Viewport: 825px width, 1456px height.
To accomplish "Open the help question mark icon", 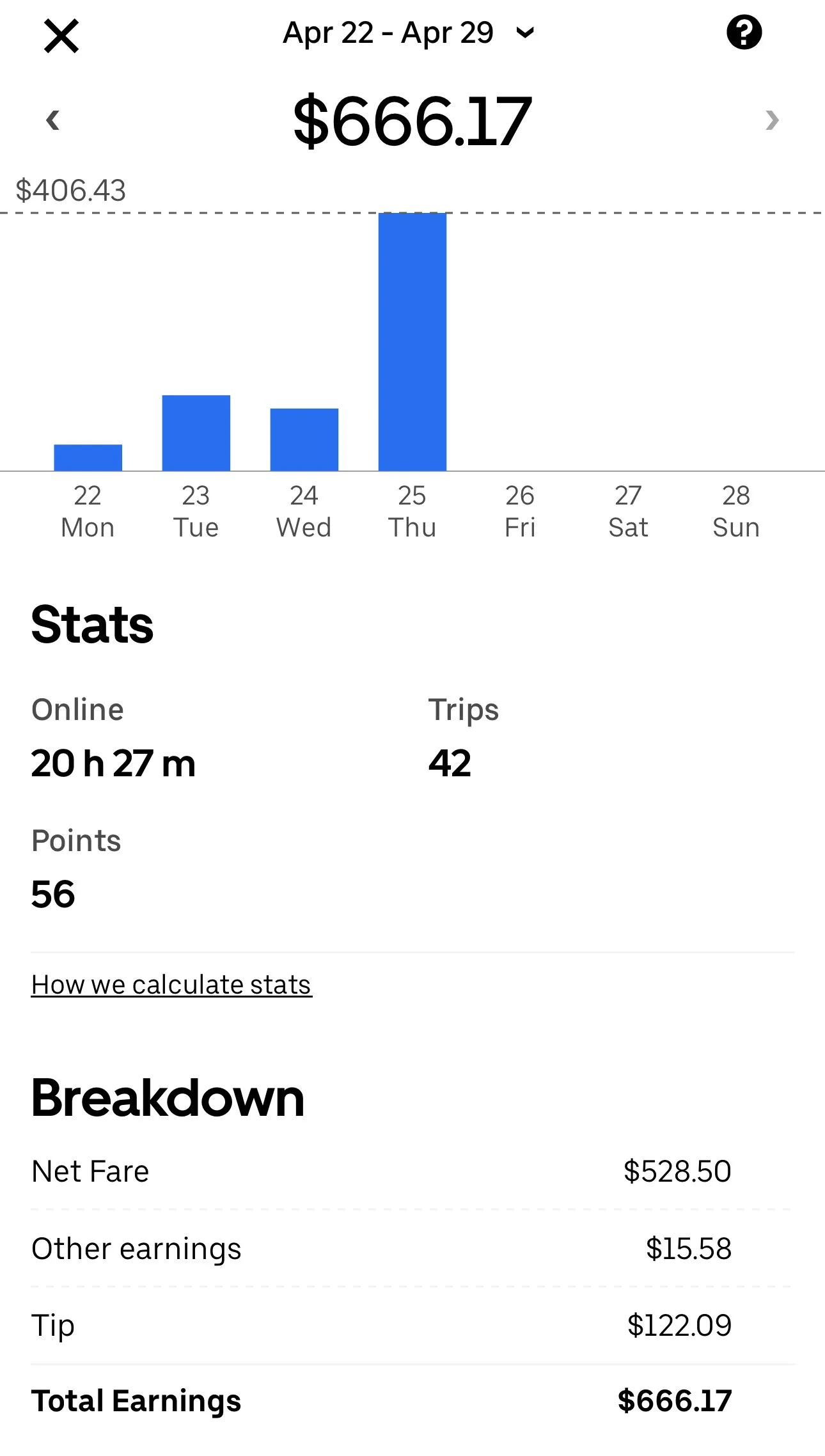I will pos(744,33).
